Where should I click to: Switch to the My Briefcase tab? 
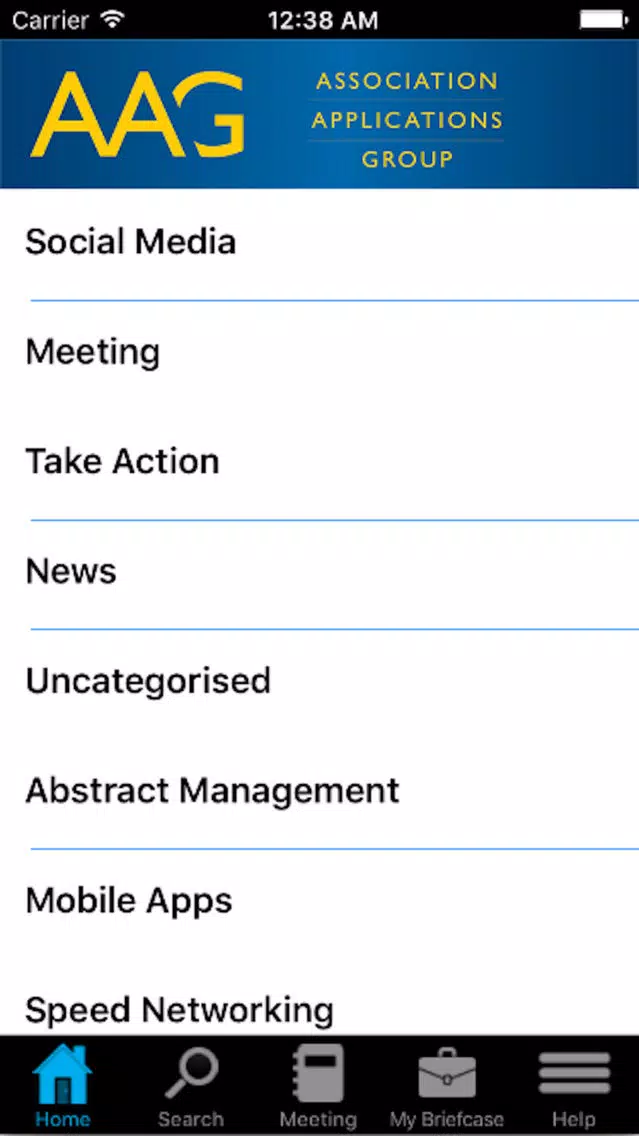447,1085
